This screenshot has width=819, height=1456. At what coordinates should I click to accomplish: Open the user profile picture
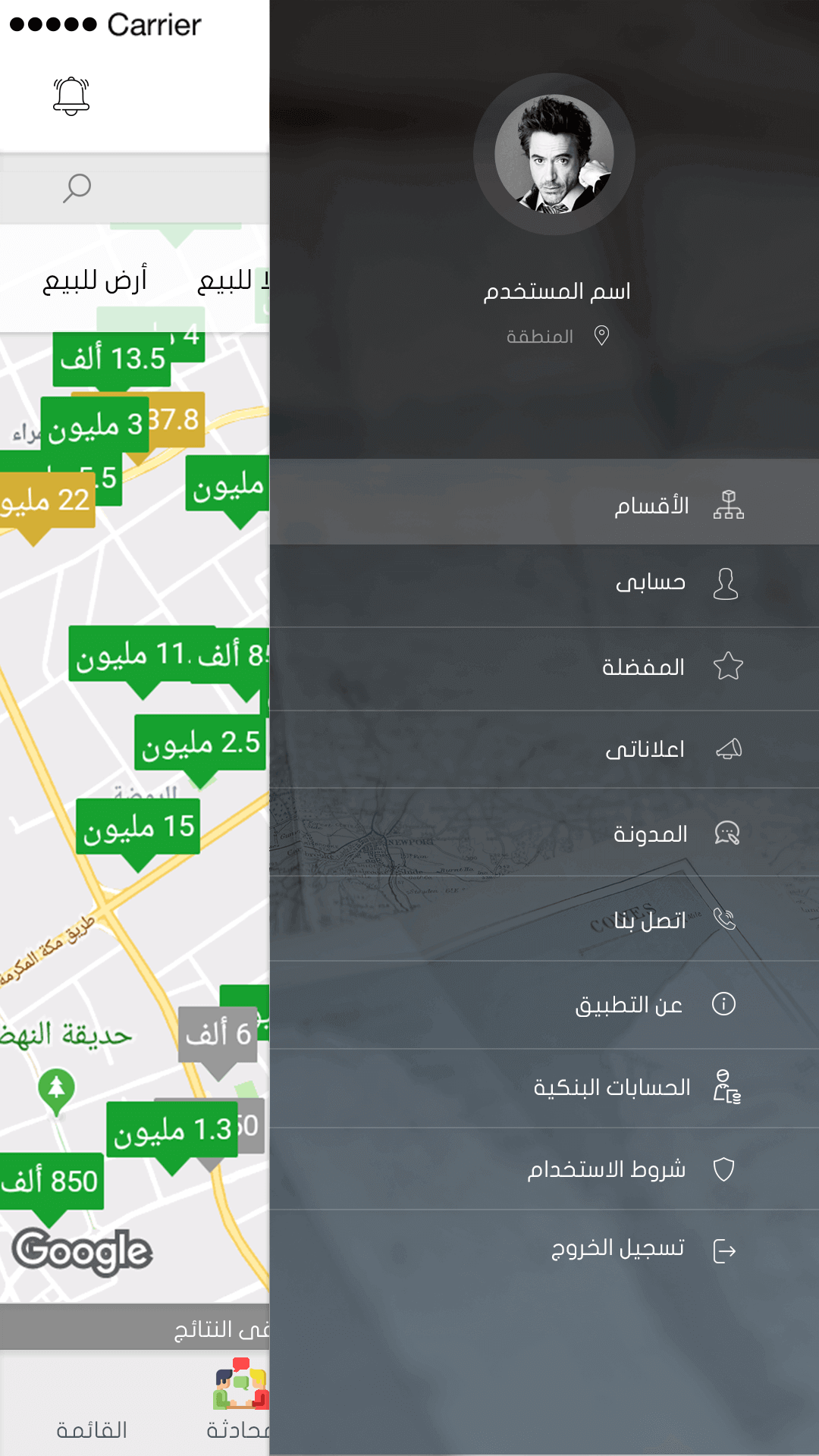[x=554, y=154]
